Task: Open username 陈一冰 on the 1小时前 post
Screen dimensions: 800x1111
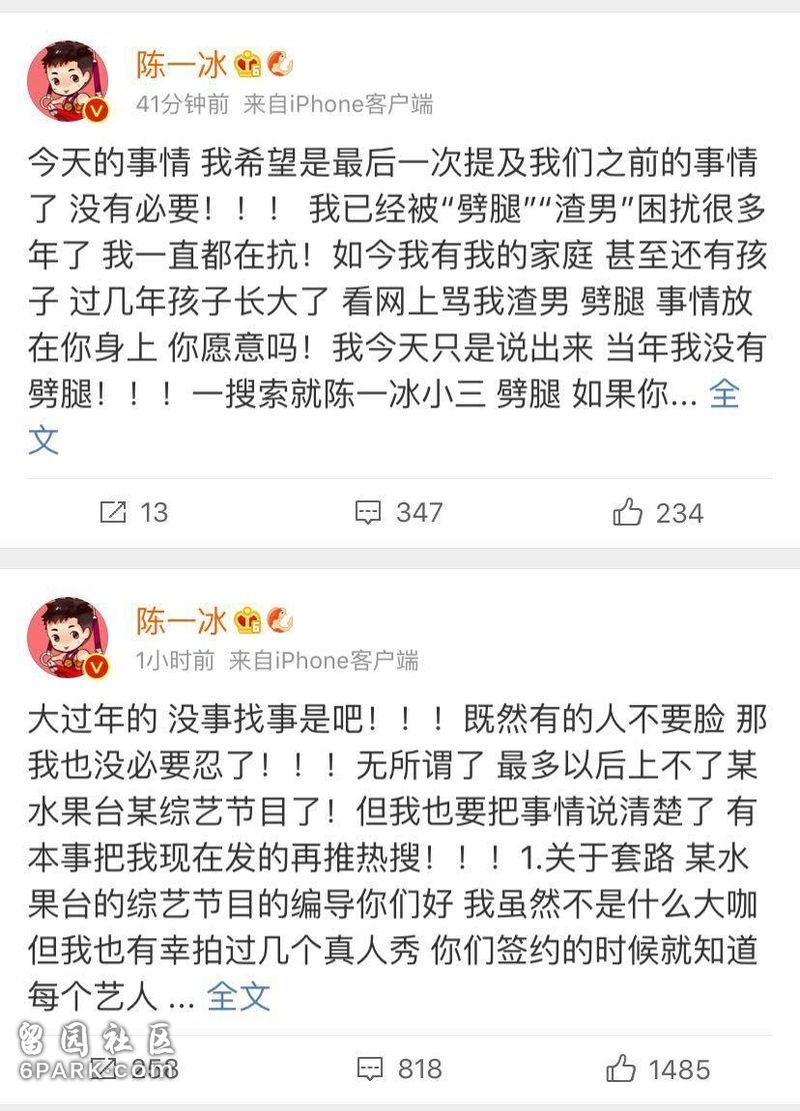Action: click(181, 621)
